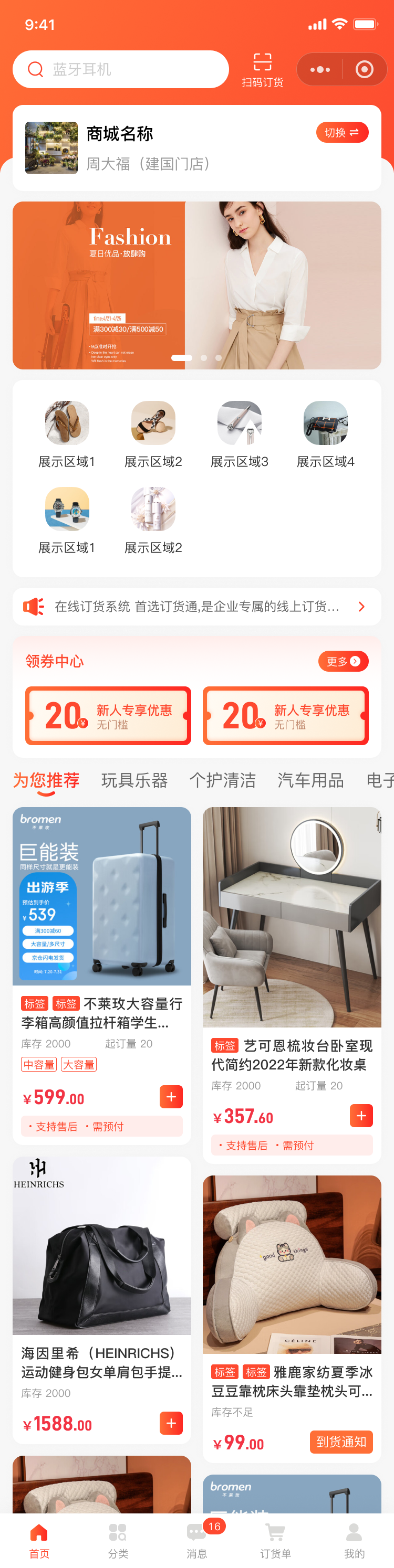Switch to 玩具乐器 tab
The width and height of the screenshot is (394, 1568).
[x=134, y=780]
